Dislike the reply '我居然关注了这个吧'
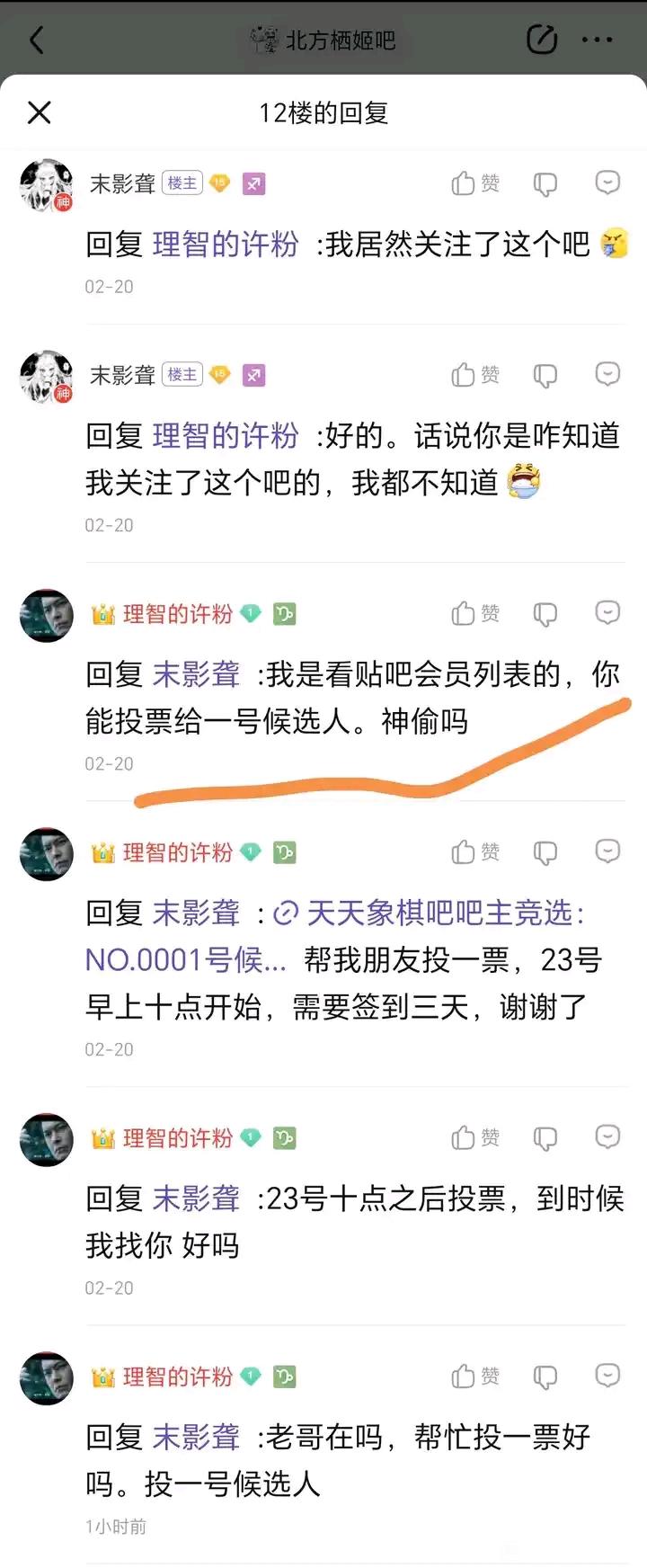Image resolution: width=647 pixels, height=1568 pixels. point(545,184)
